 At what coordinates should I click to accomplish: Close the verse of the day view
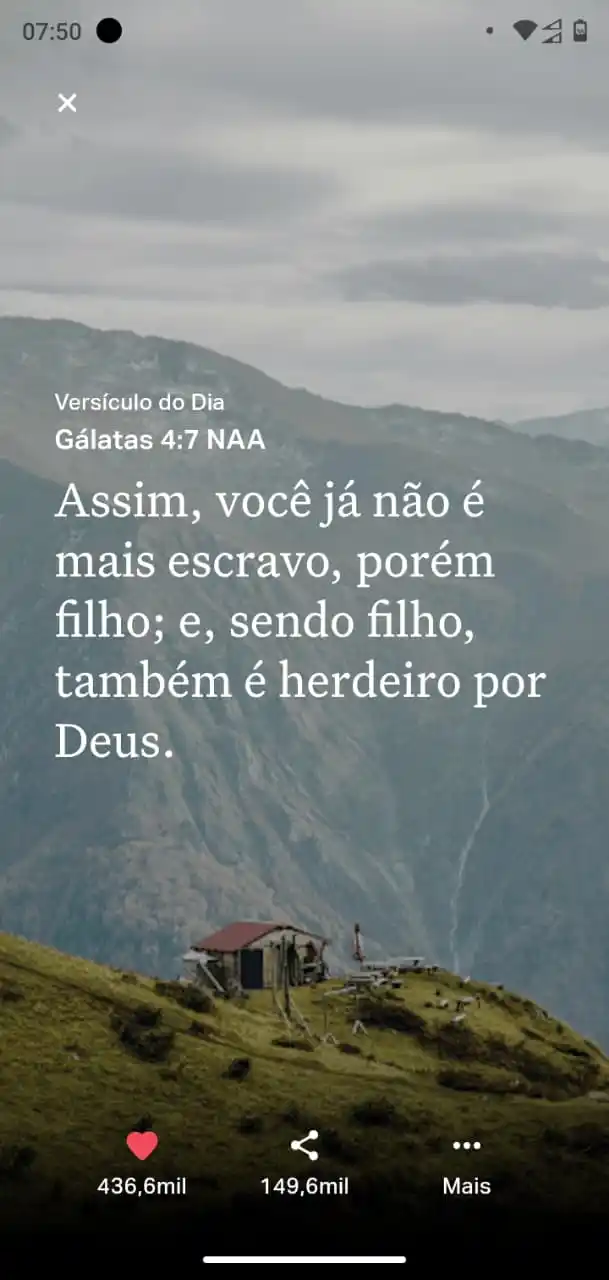coord(67,103)
